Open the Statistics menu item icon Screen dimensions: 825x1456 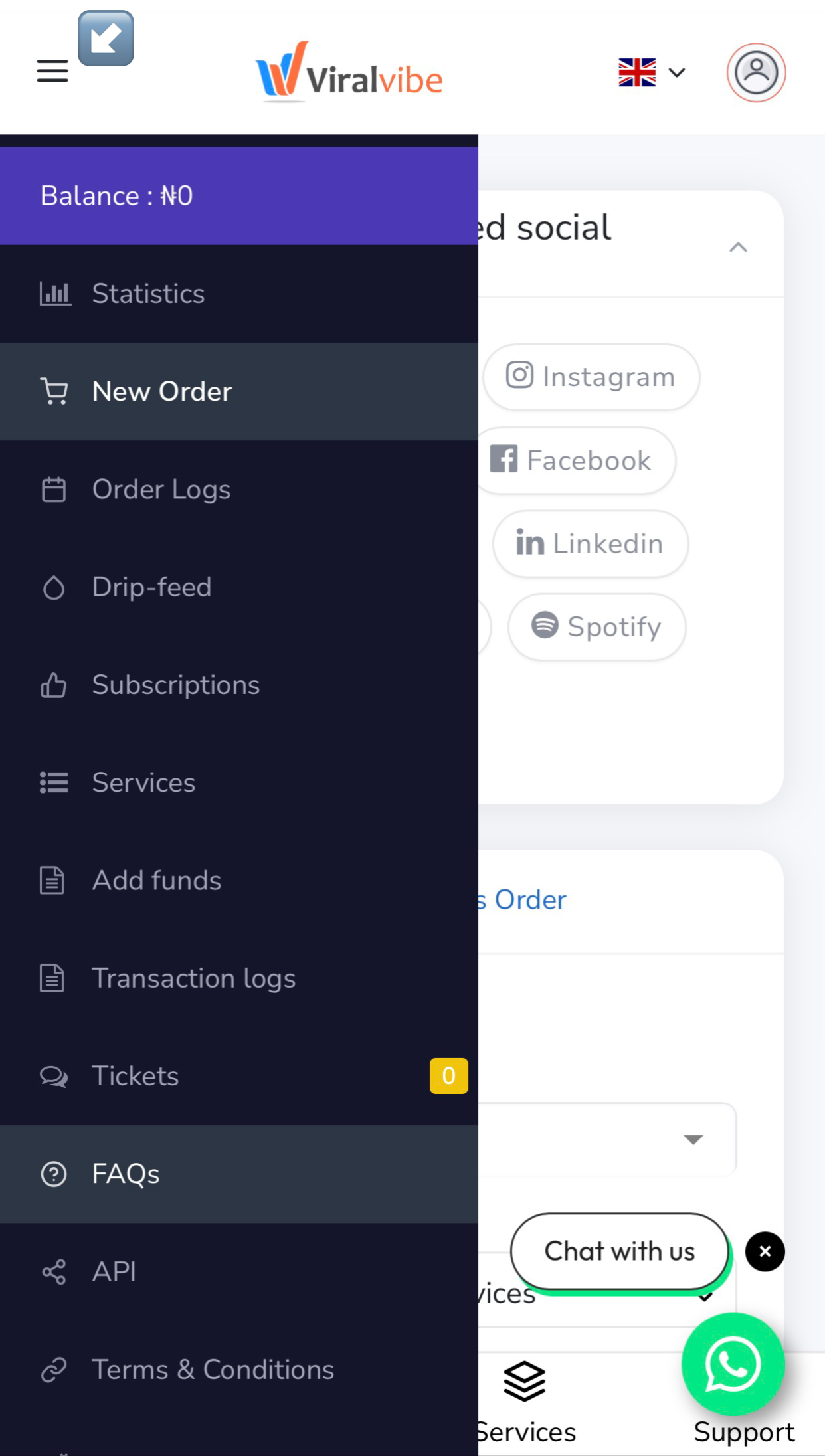pyautogui.click(x=54, y=293)
